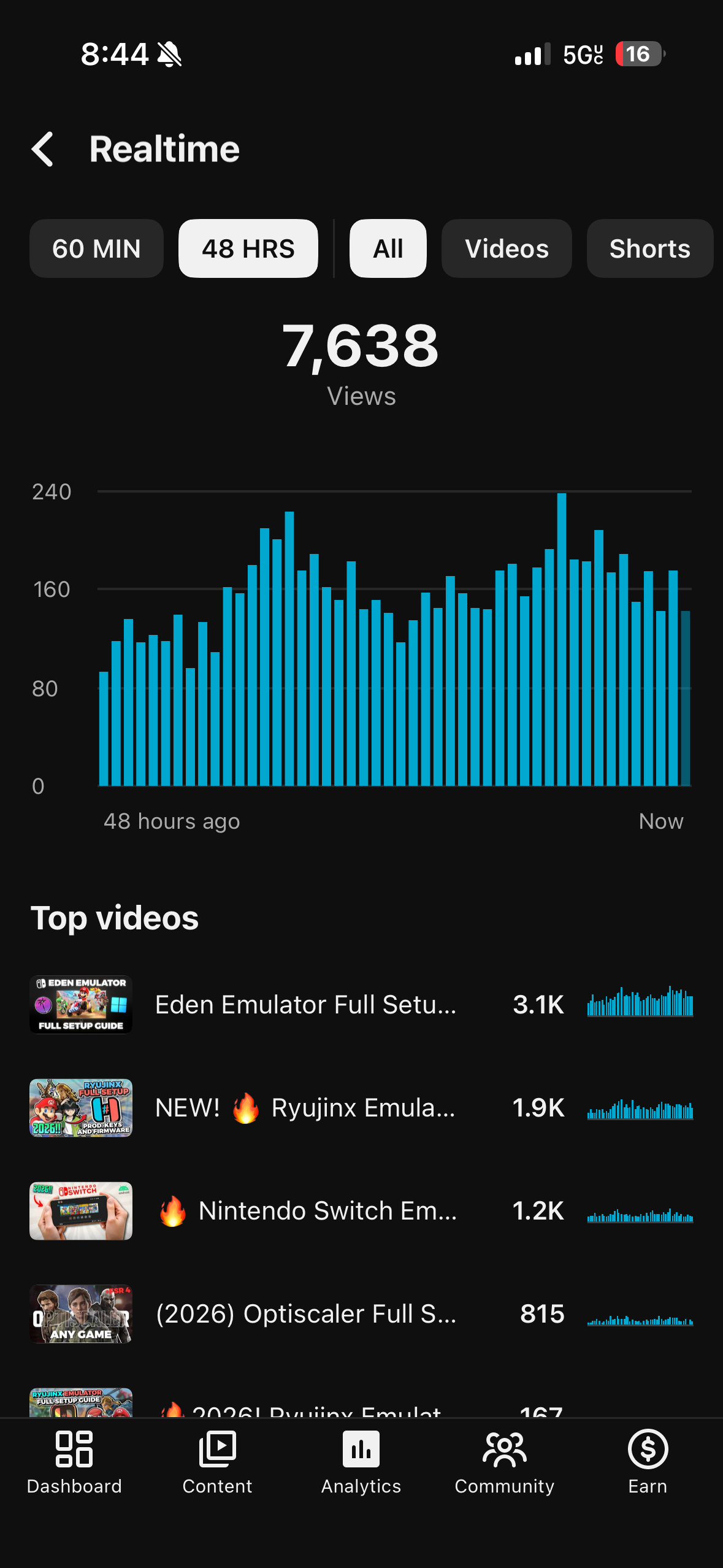Viewport: 723px width, 1568px height.
Task: Open the (2026) Optiscaler Full Setup video
Action: click(x=361, y=1314)
